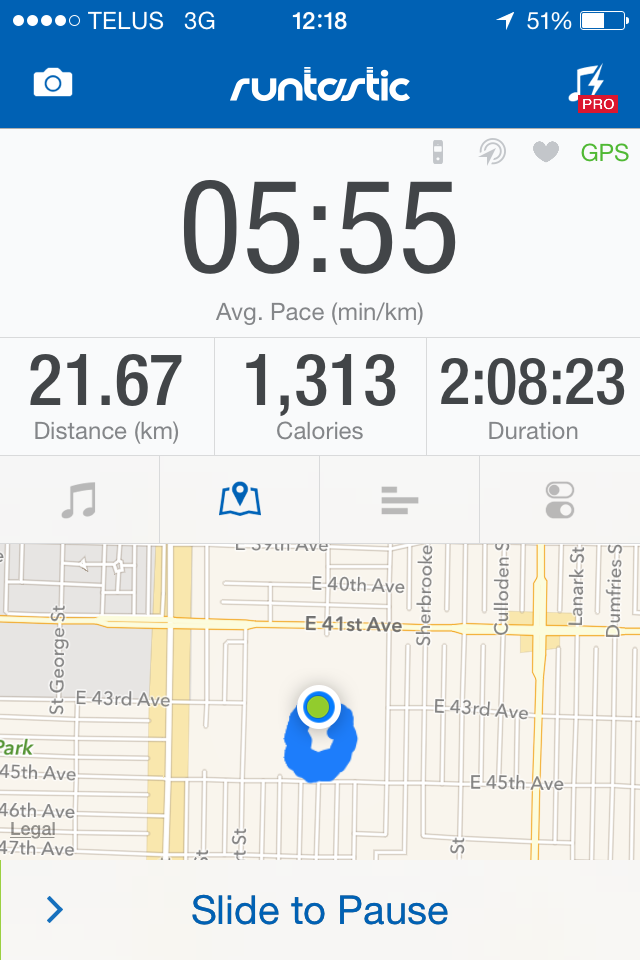This screenshot has width=640, height=960.
Task: Tap the heart rate monitor icon
Action: click(x=545, y=152)
